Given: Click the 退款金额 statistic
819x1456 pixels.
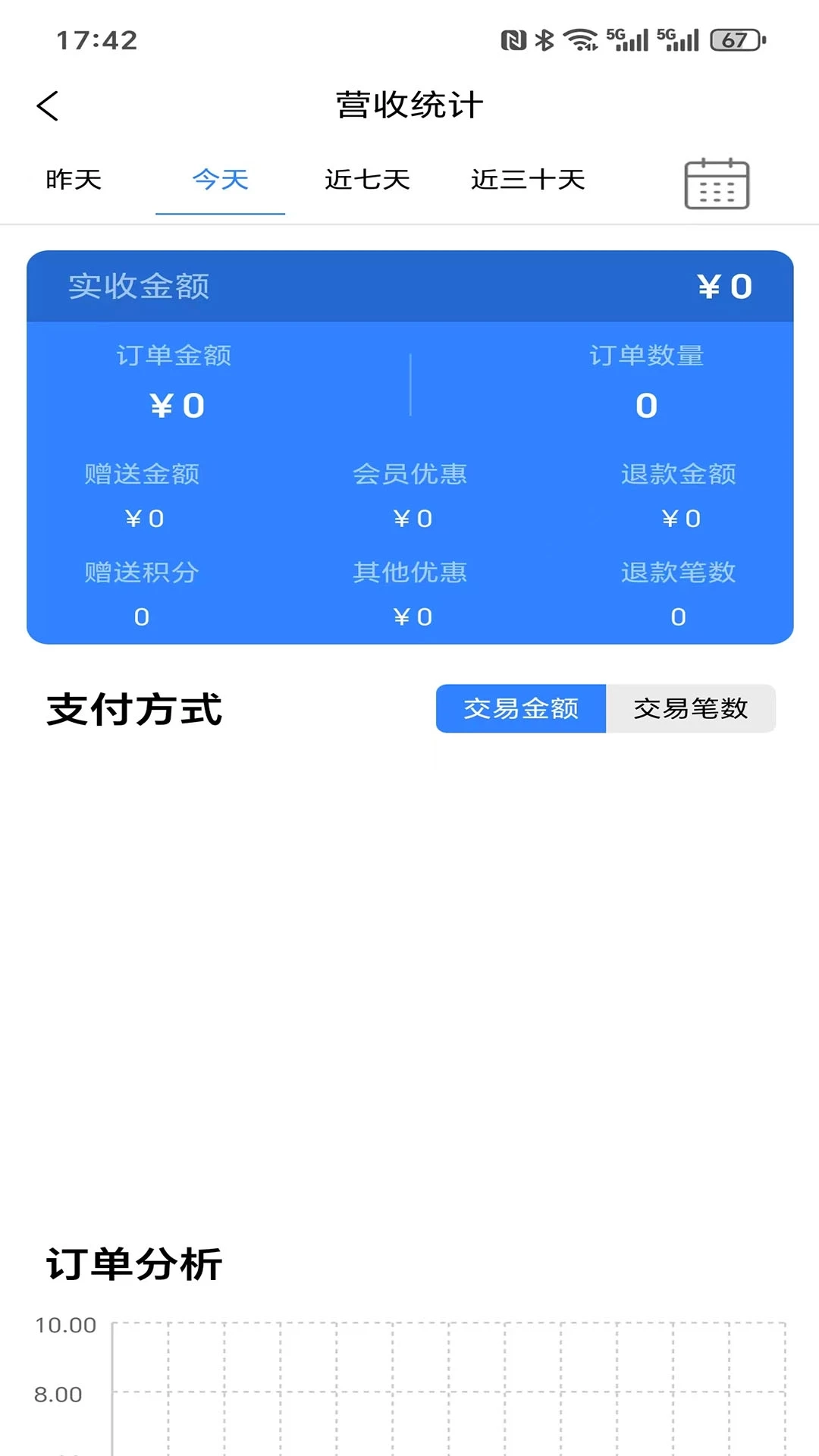Looking at the screenshot, I should tap(678, 475).
